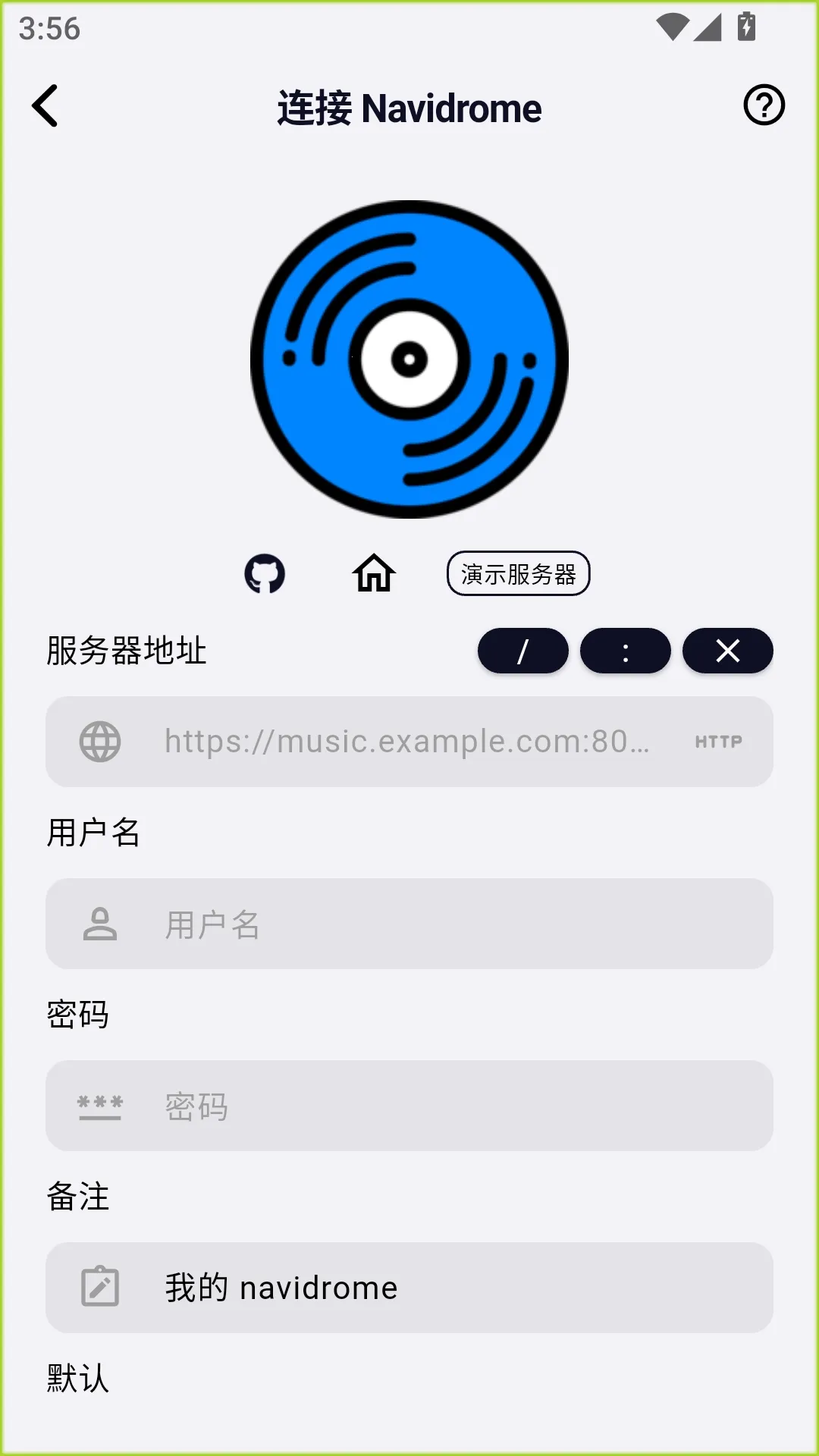Focus the 密码 password input field
The width and height of the screenshot is (819, 1456).
coord(409,1106)
